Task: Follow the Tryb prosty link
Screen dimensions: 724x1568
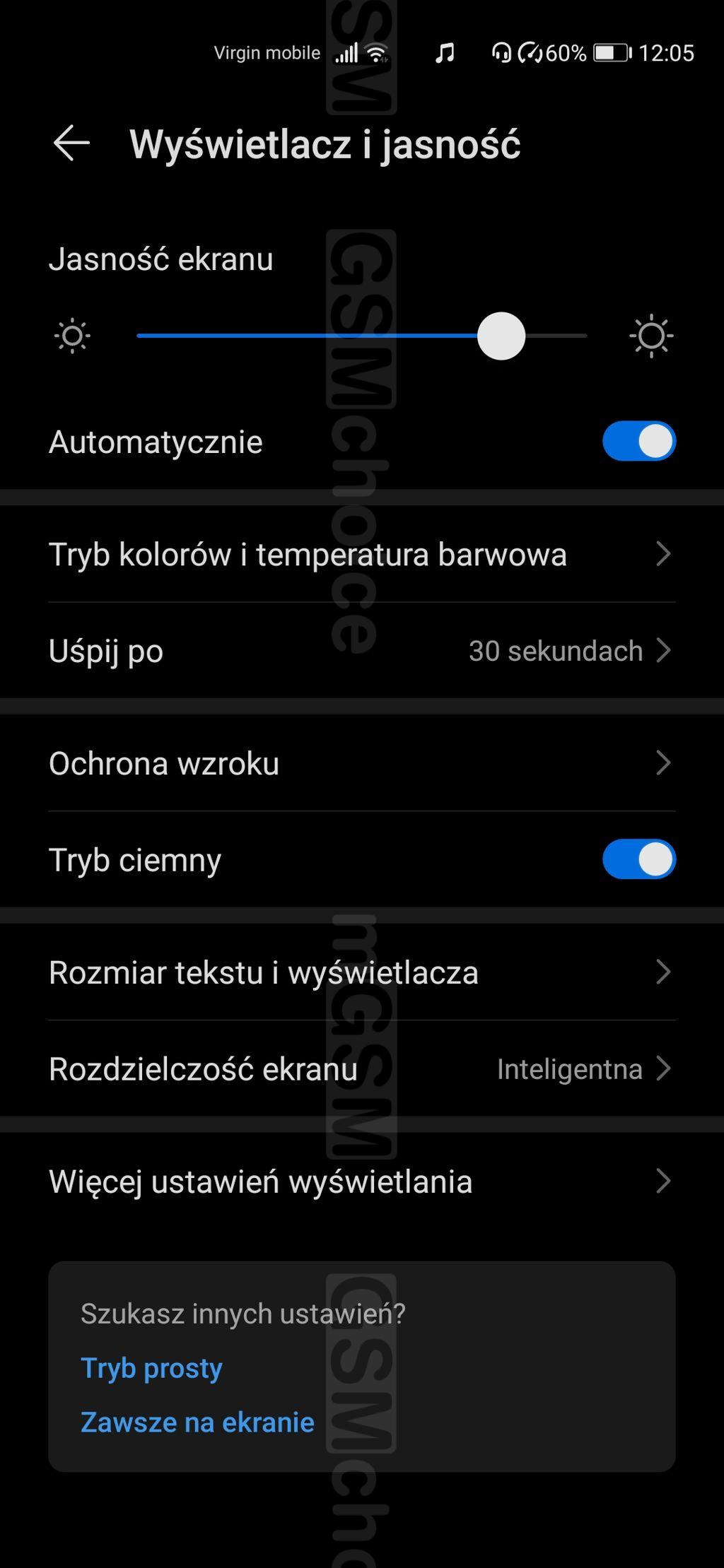Action: (x=152, y=1368)
